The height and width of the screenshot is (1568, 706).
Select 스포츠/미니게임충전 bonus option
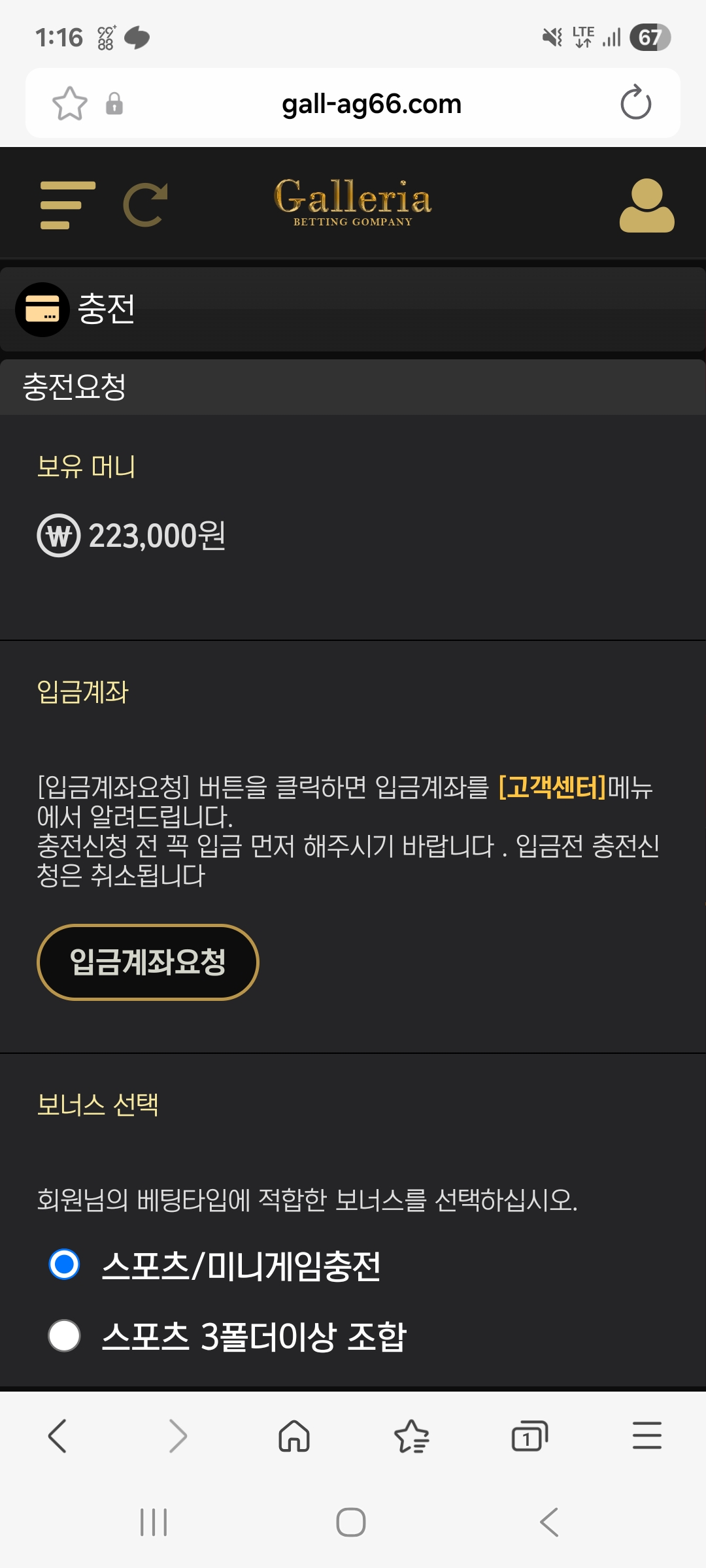pos(65,1264)
